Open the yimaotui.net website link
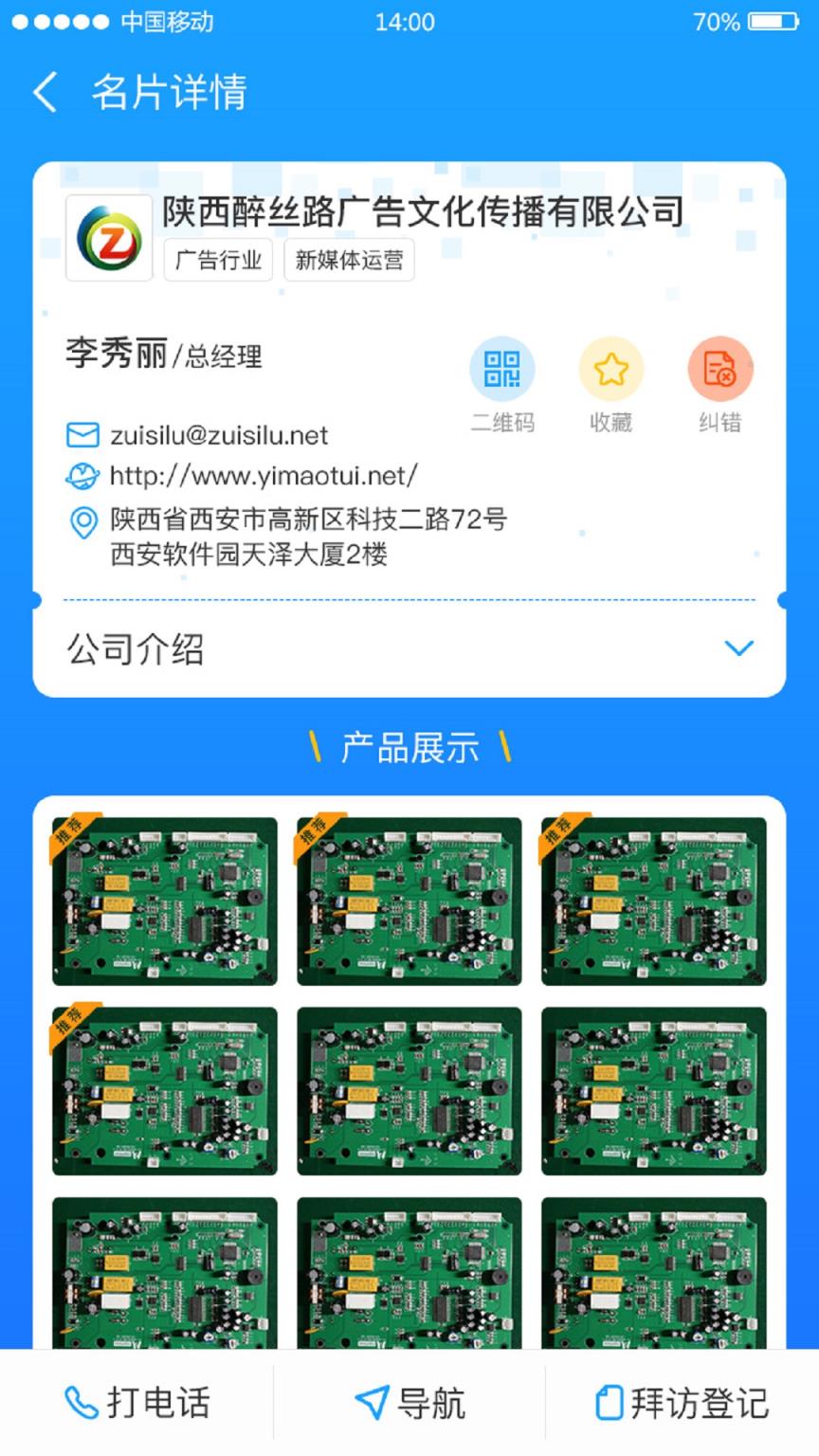The height and width of the screenshot is (1456, 819). (x=263, y=476)
